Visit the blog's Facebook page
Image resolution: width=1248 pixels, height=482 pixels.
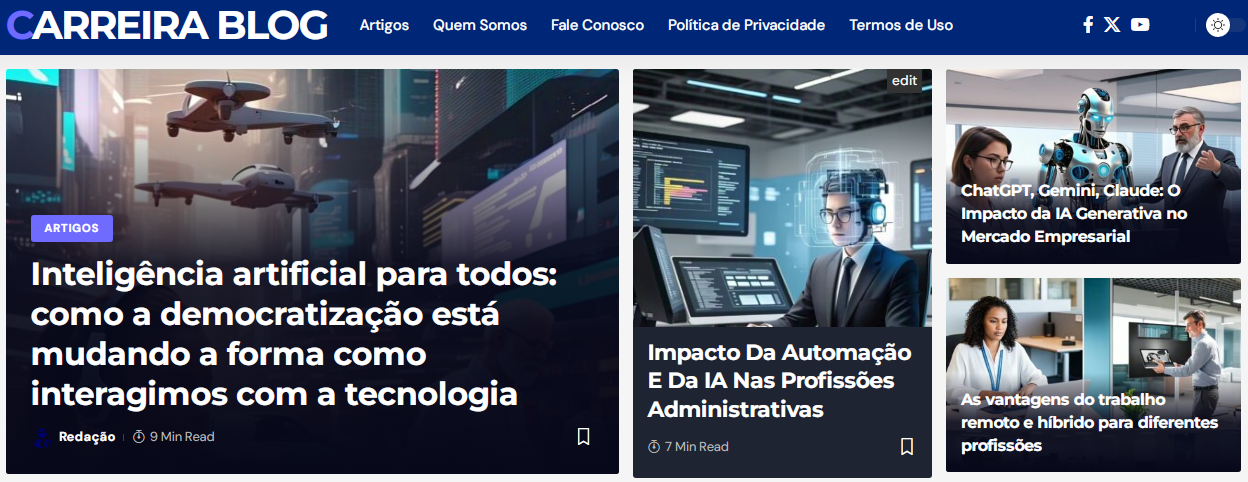(1088, 25)
